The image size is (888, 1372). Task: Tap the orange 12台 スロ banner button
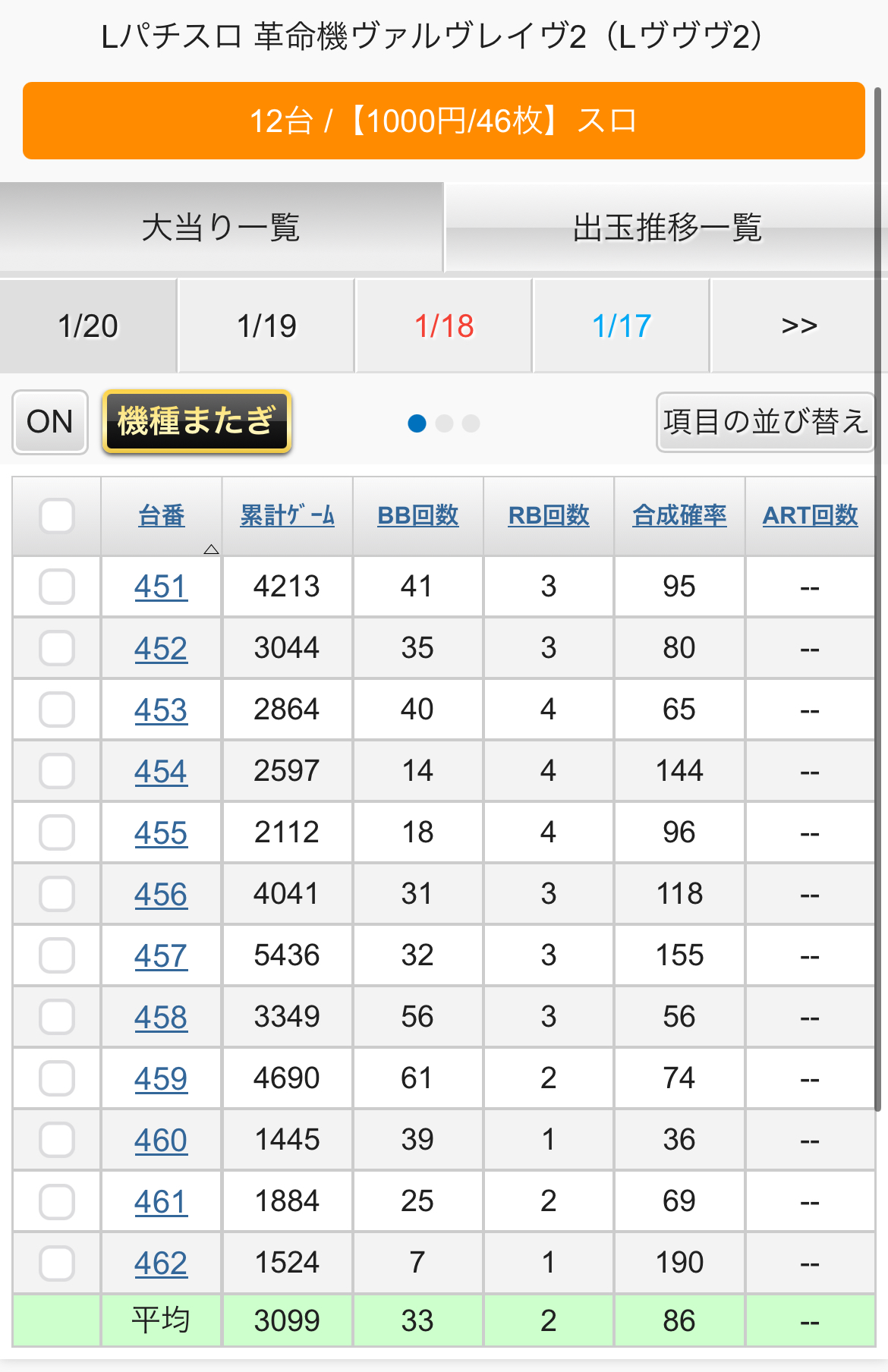tap(443, 121)
